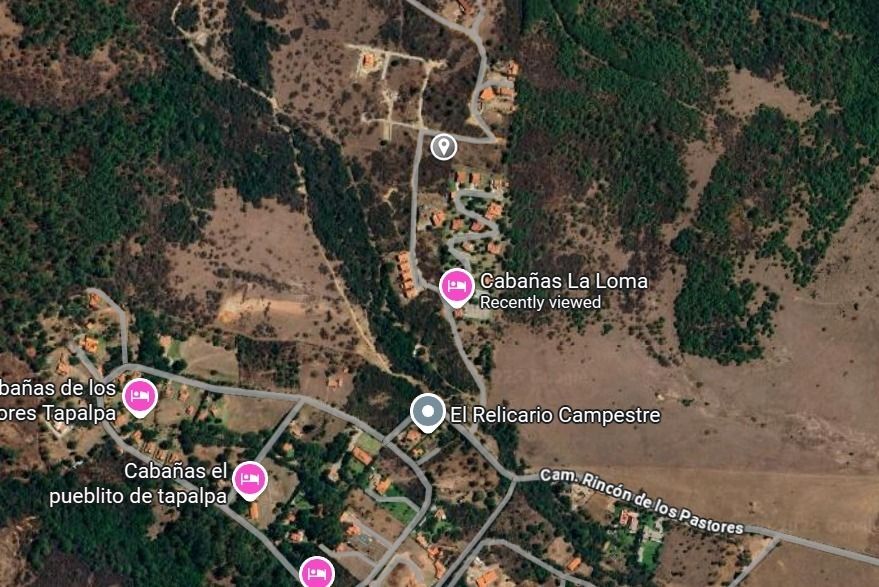Open the Cabañas La Loma hotel pin
Screen dimensions: 879x587
coord(457,286)
